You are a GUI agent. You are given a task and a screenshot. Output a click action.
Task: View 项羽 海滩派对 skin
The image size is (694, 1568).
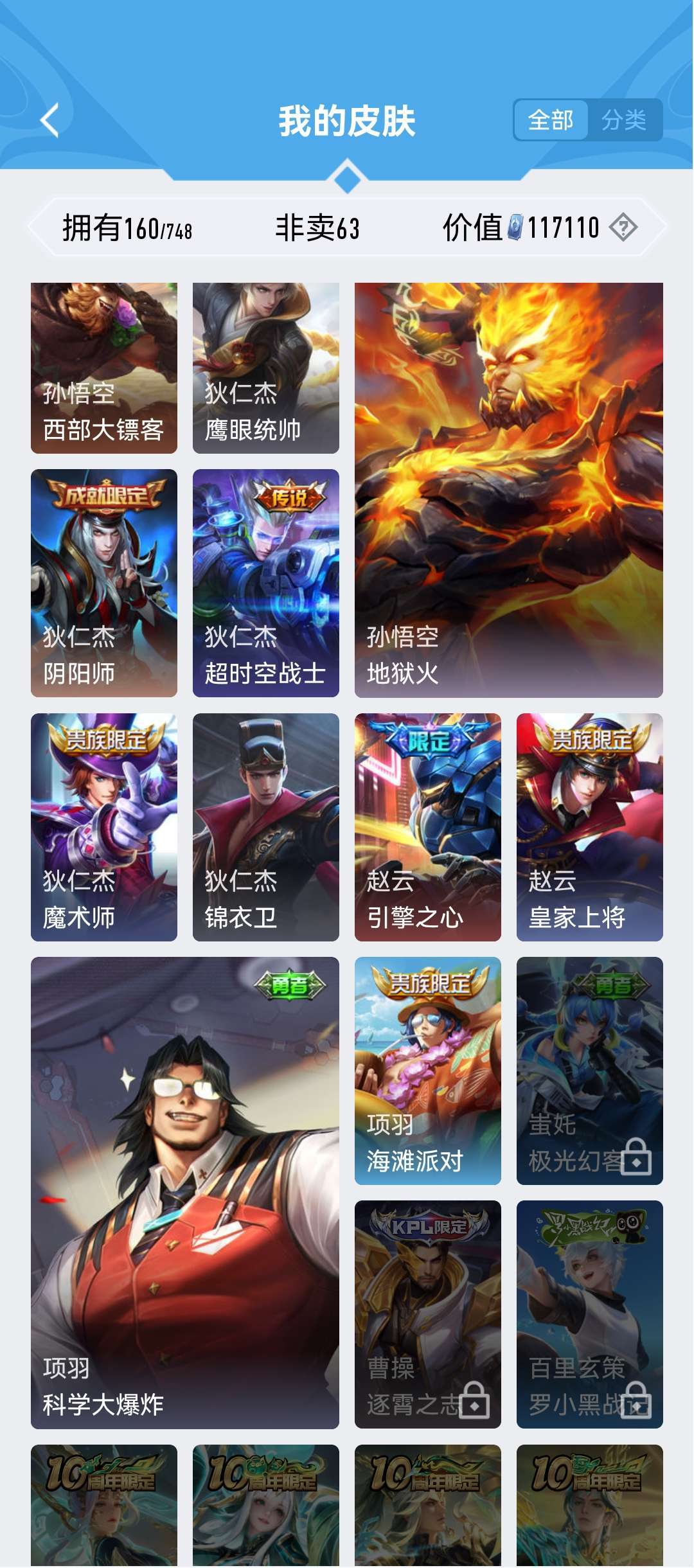tap(428, 1071)
